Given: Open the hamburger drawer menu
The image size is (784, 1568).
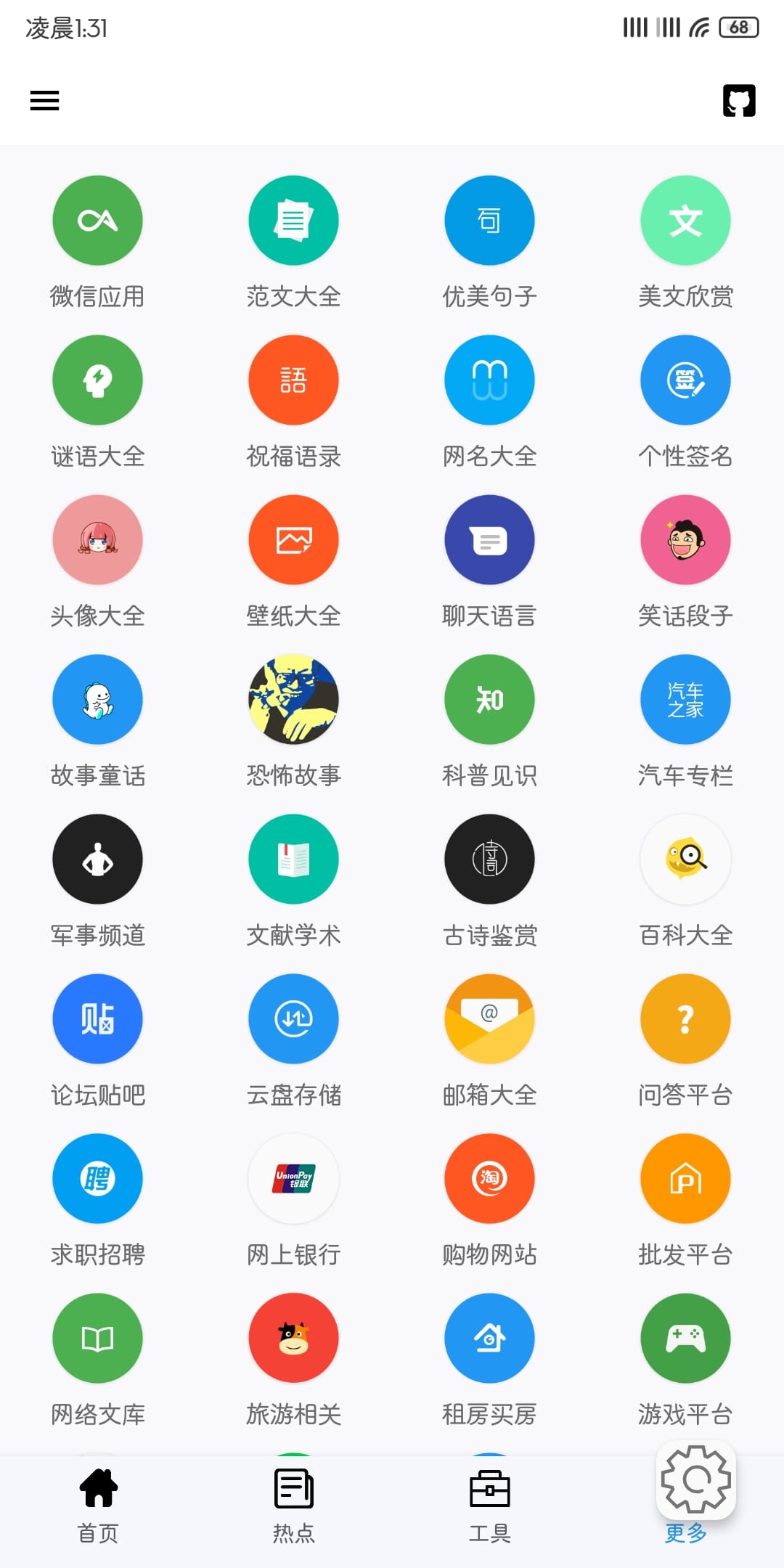Looking at the screenshot, I should [44, 100].
